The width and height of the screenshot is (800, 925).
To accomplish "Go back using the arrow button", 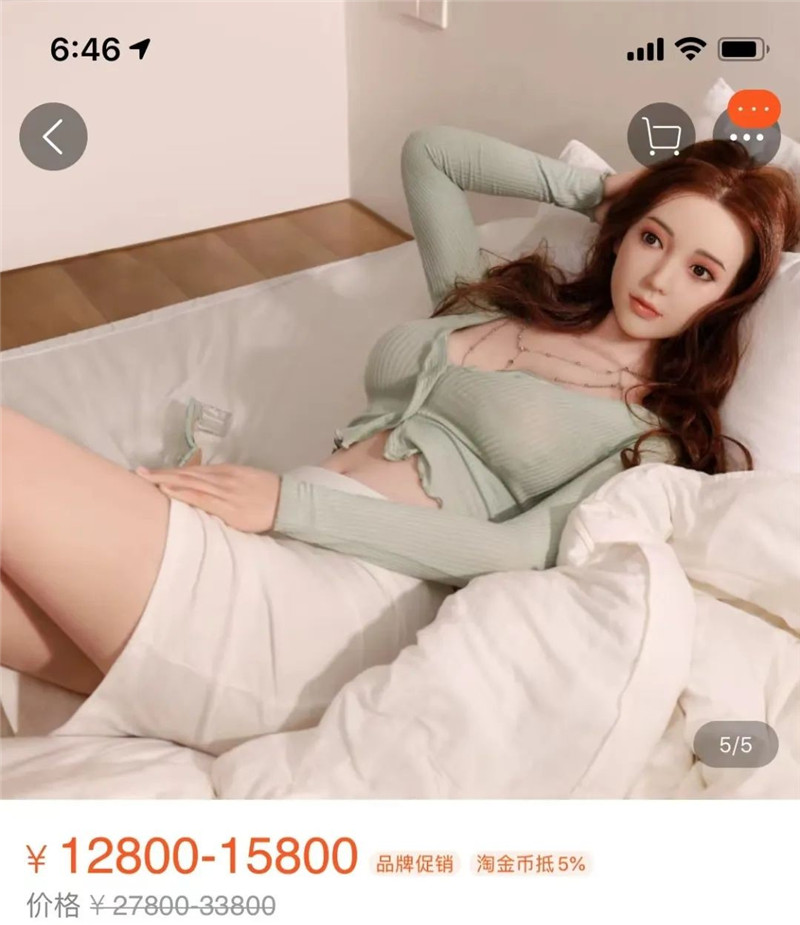I will pyautogui.click(x=53, y=136).
